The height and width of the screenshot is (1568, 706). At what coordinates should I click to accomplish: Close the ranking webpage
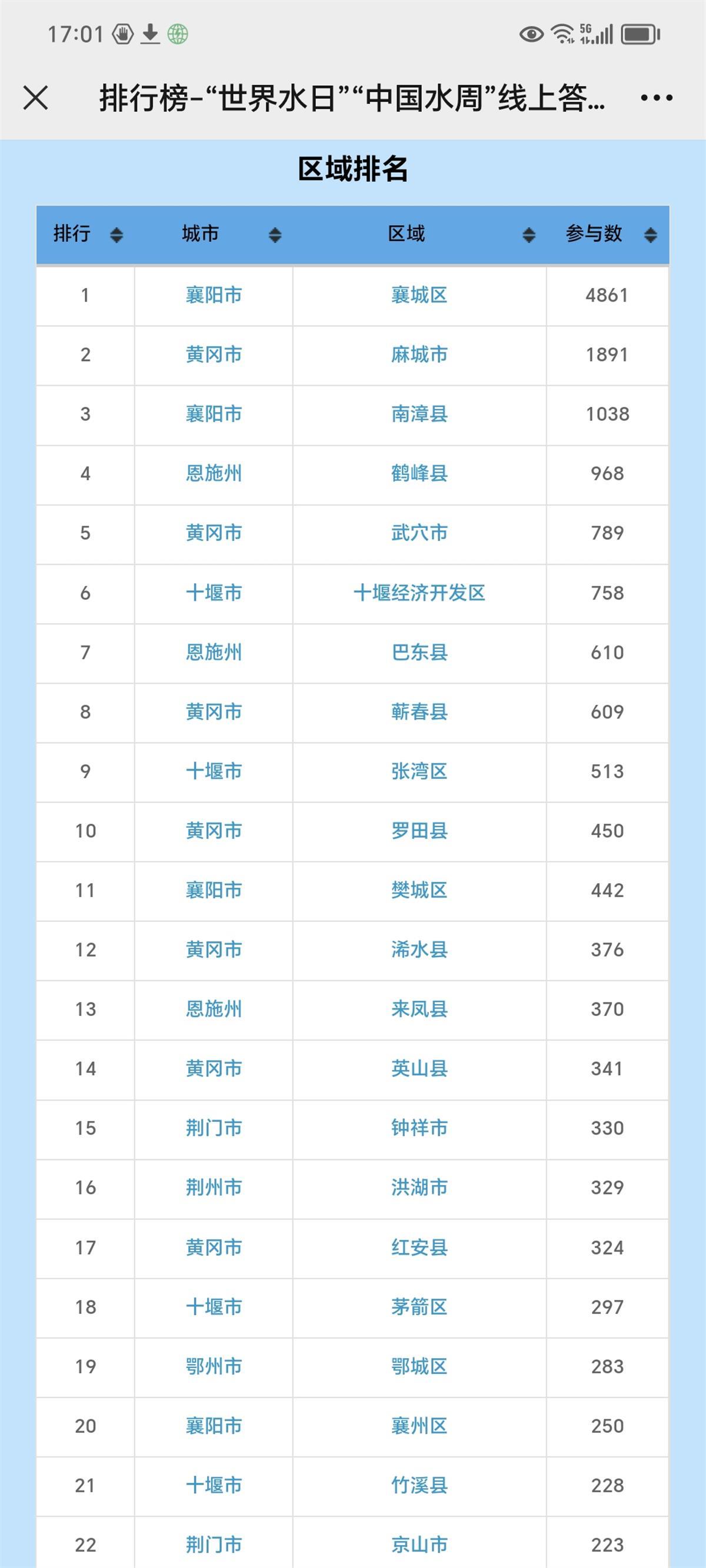35,98
